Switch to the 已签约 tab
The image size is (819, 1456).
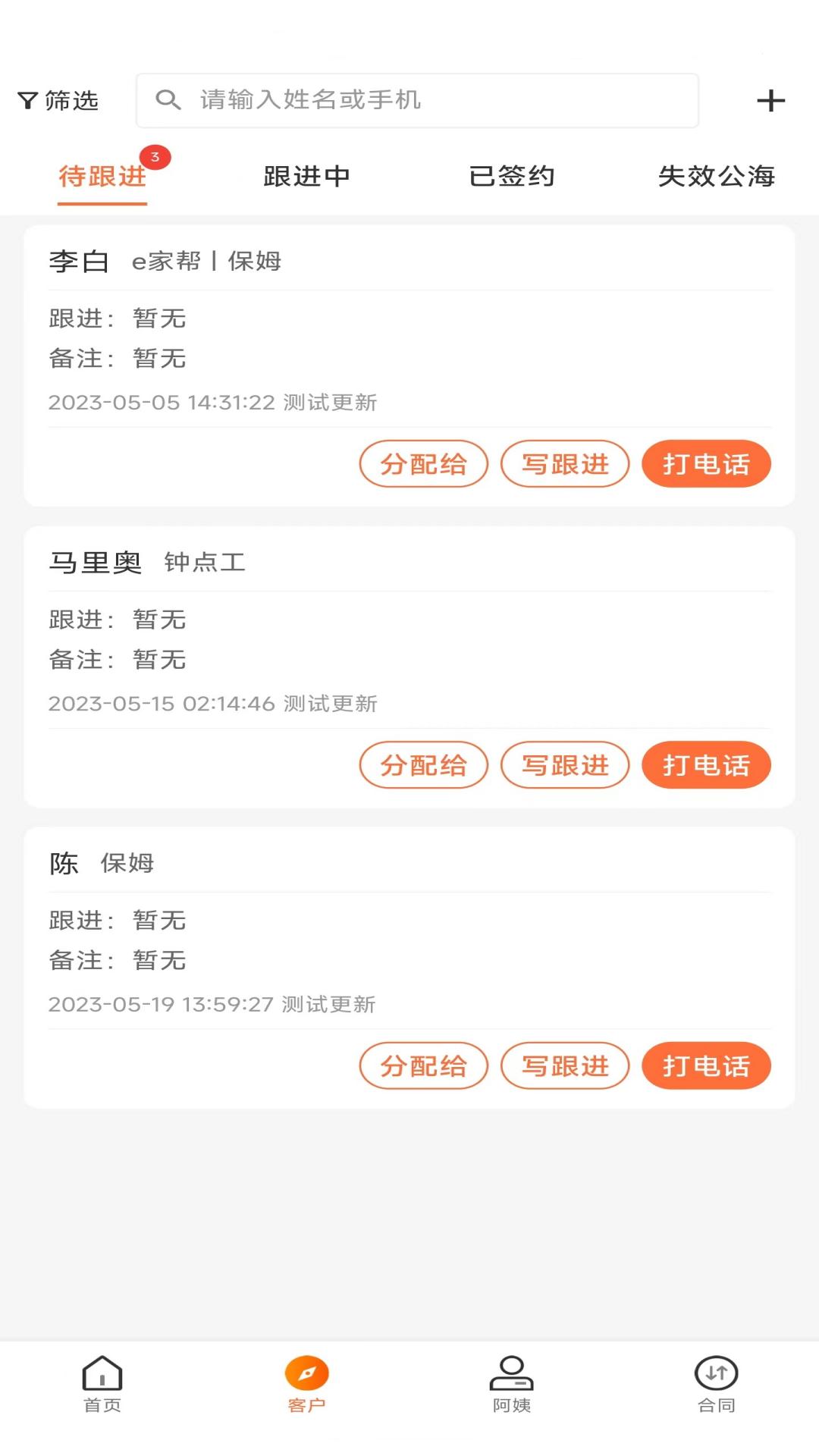point(512,176)
